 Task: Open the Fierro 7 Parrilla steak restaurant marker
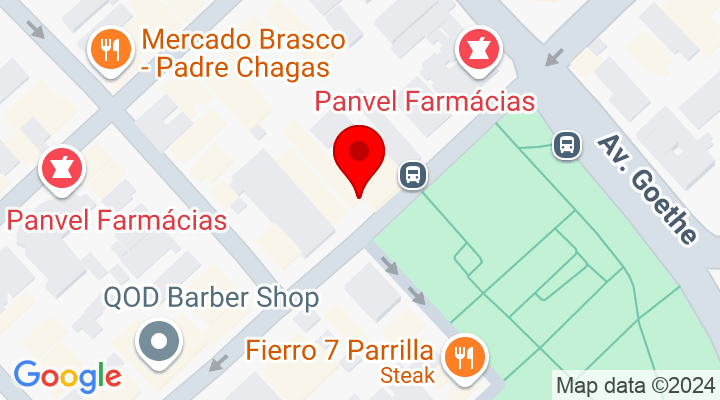(462, 356)
